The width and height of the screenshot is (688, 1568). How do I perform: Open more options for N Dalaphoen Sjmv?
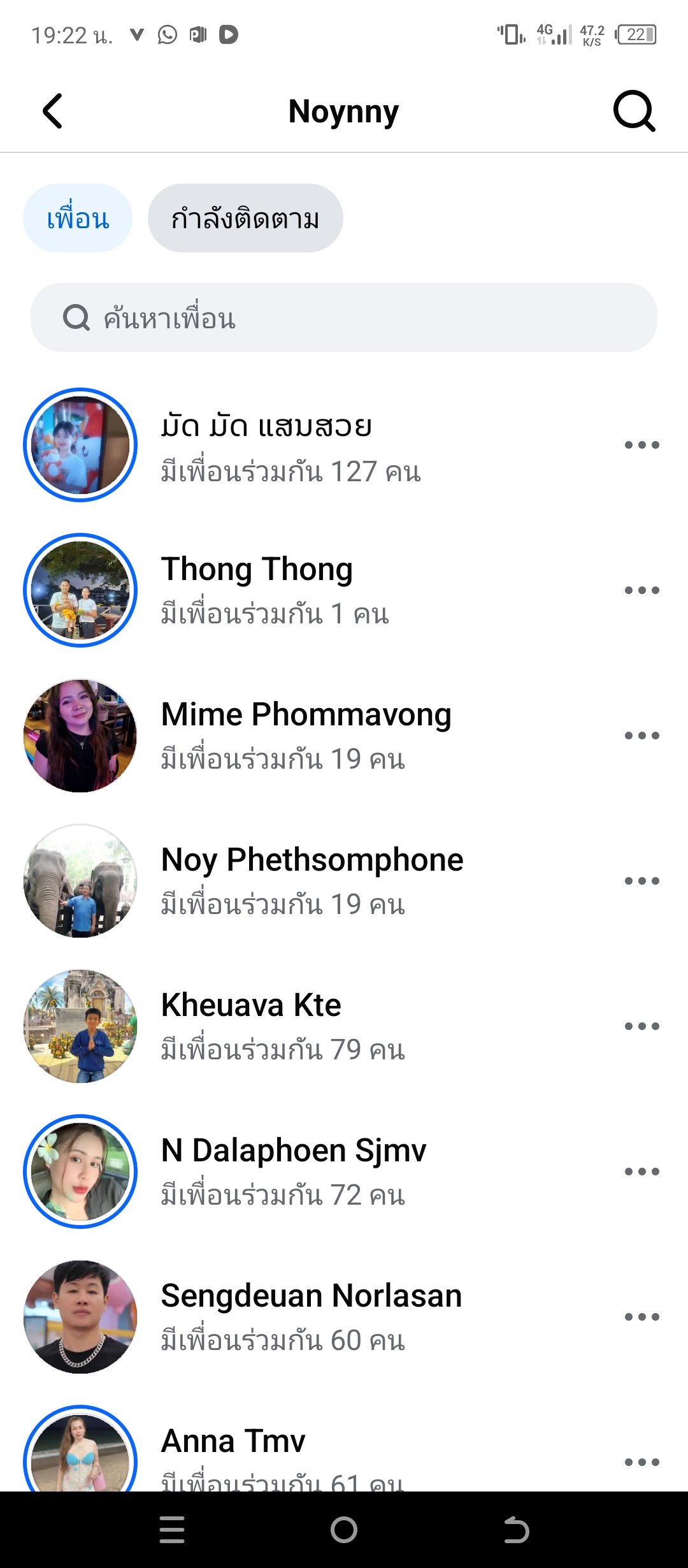(641, 1172)
